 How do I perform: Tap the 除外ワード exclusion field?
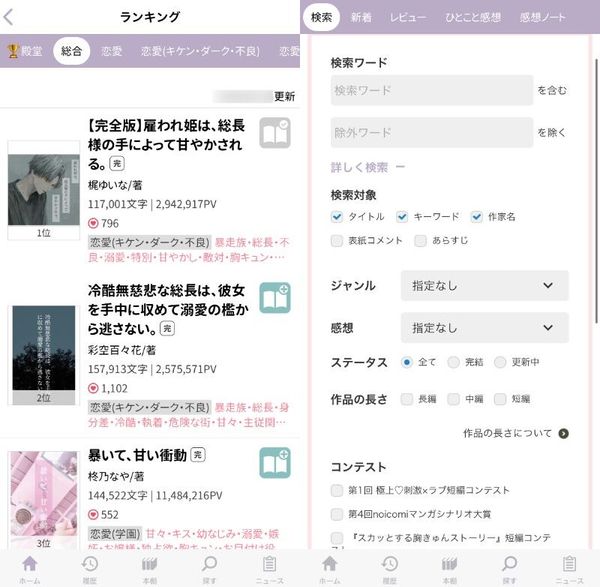tap(432, 133)
